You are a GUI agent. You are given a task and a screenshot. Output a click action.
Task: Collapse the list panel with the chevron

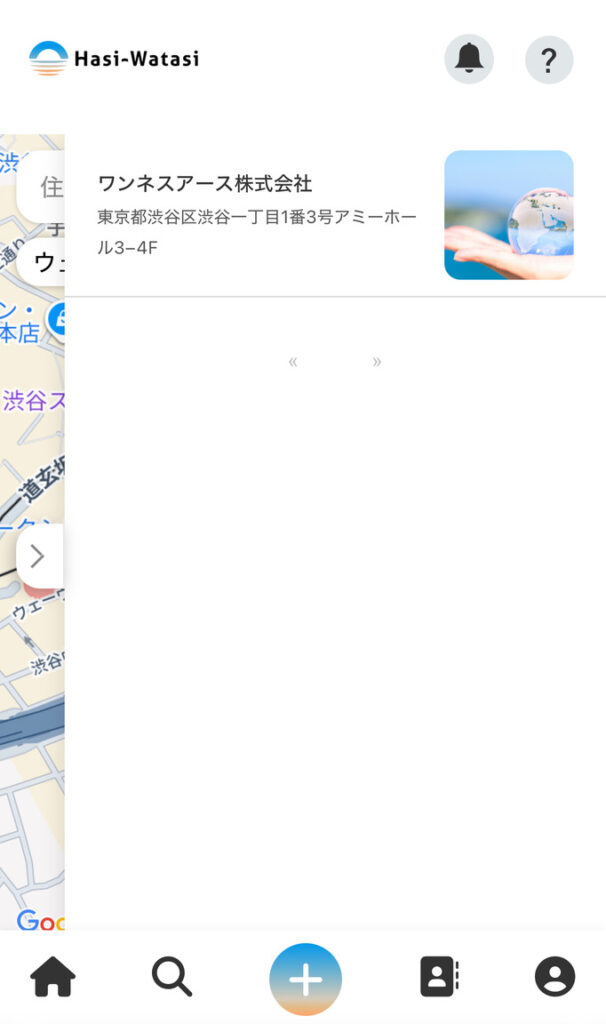coord(39,556)
